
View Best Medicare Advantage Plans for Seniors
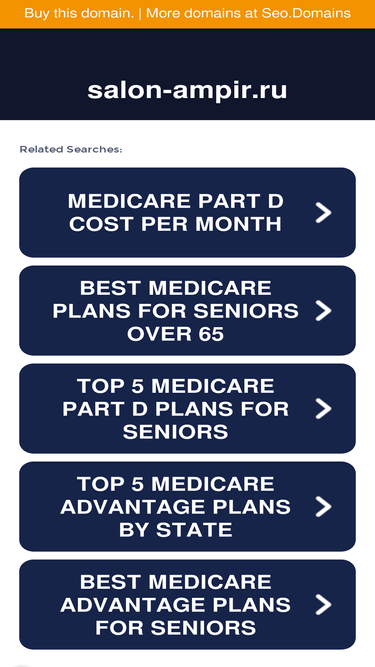pos(188,604)
